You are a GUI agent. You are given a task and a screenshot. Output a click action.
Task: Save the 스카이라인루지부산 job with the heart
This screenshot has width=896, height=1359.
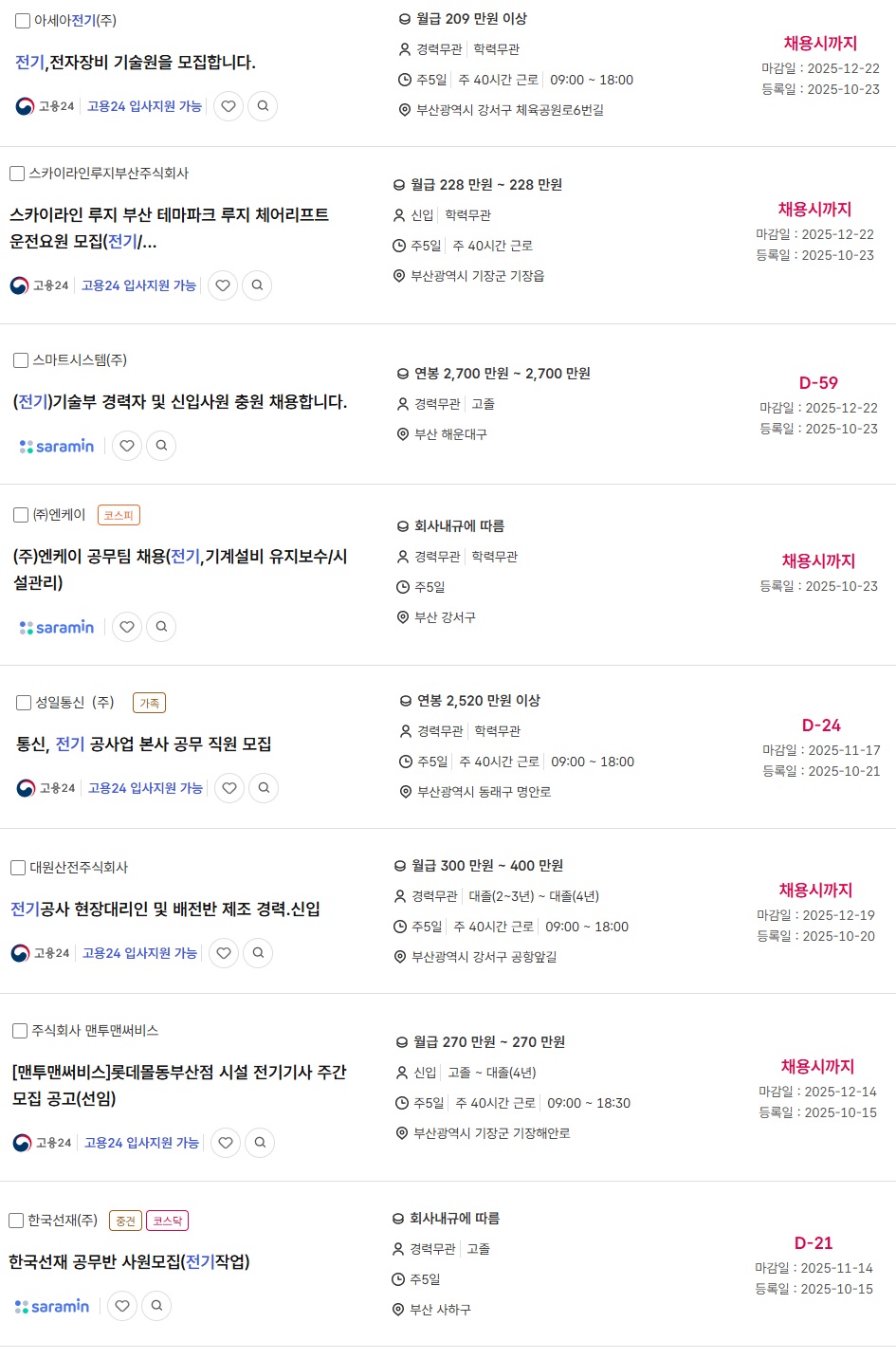pos(223,285)
